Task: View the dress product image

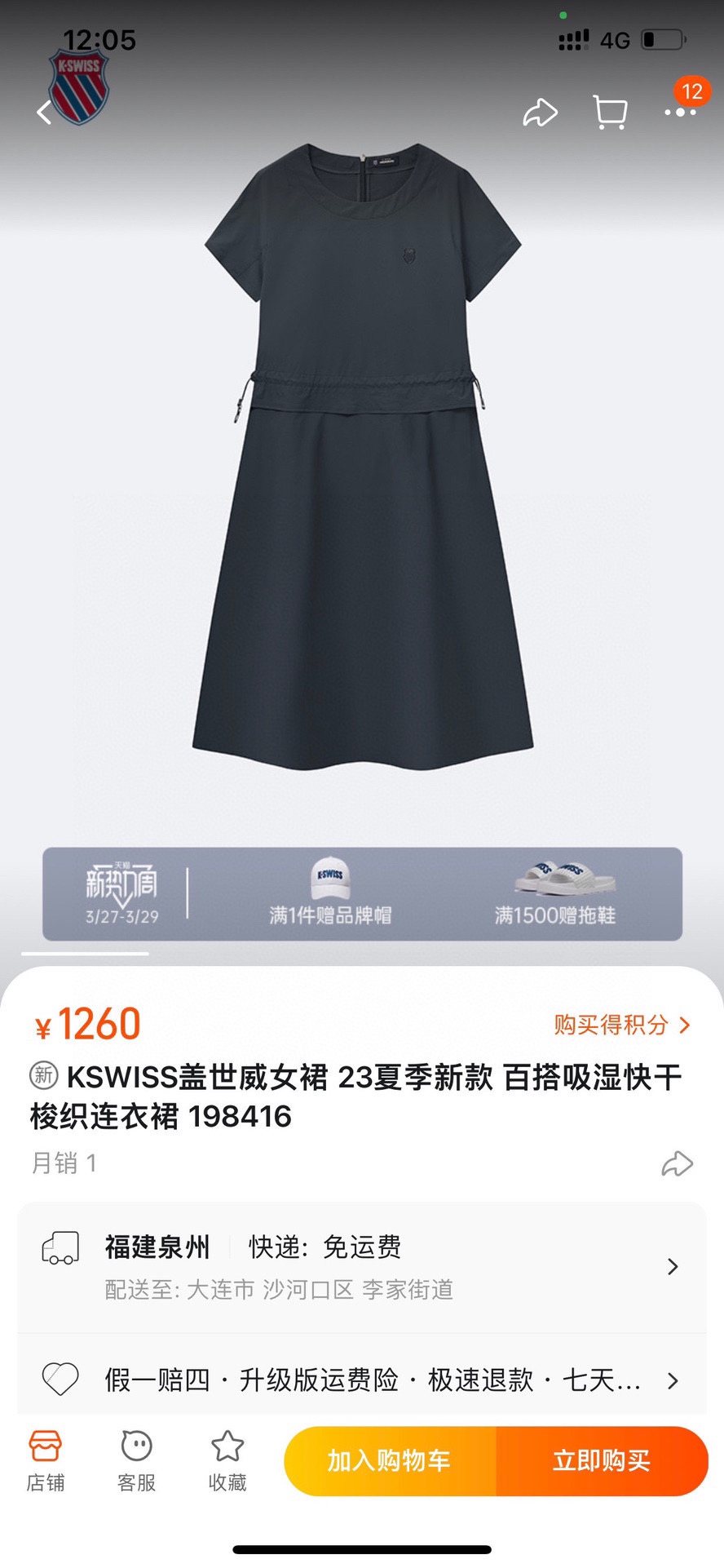Action: pyautogui.click(x=362, y=457)
